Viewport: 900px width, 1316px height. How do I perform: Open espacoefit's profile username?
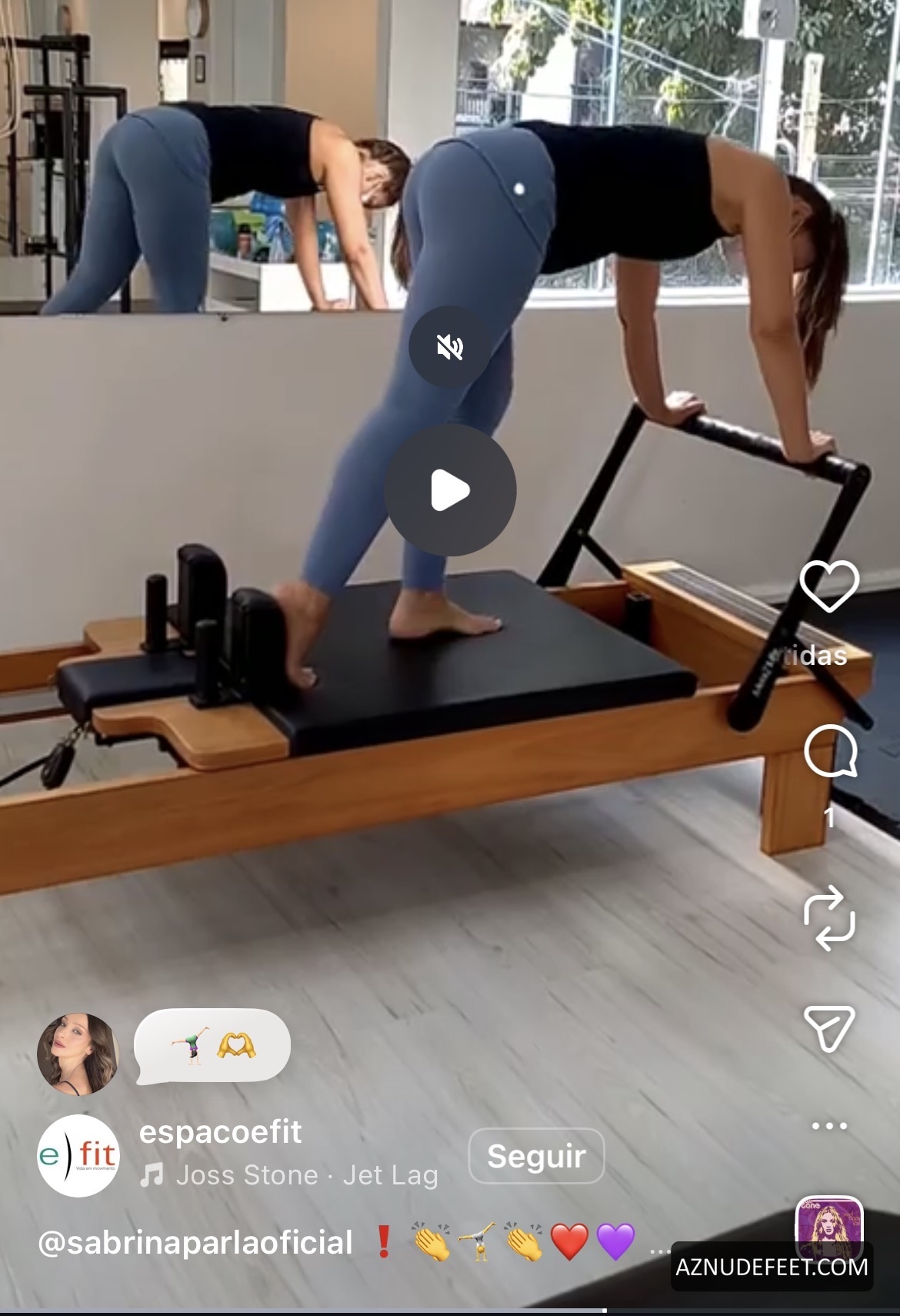[x=220, y=1132]
